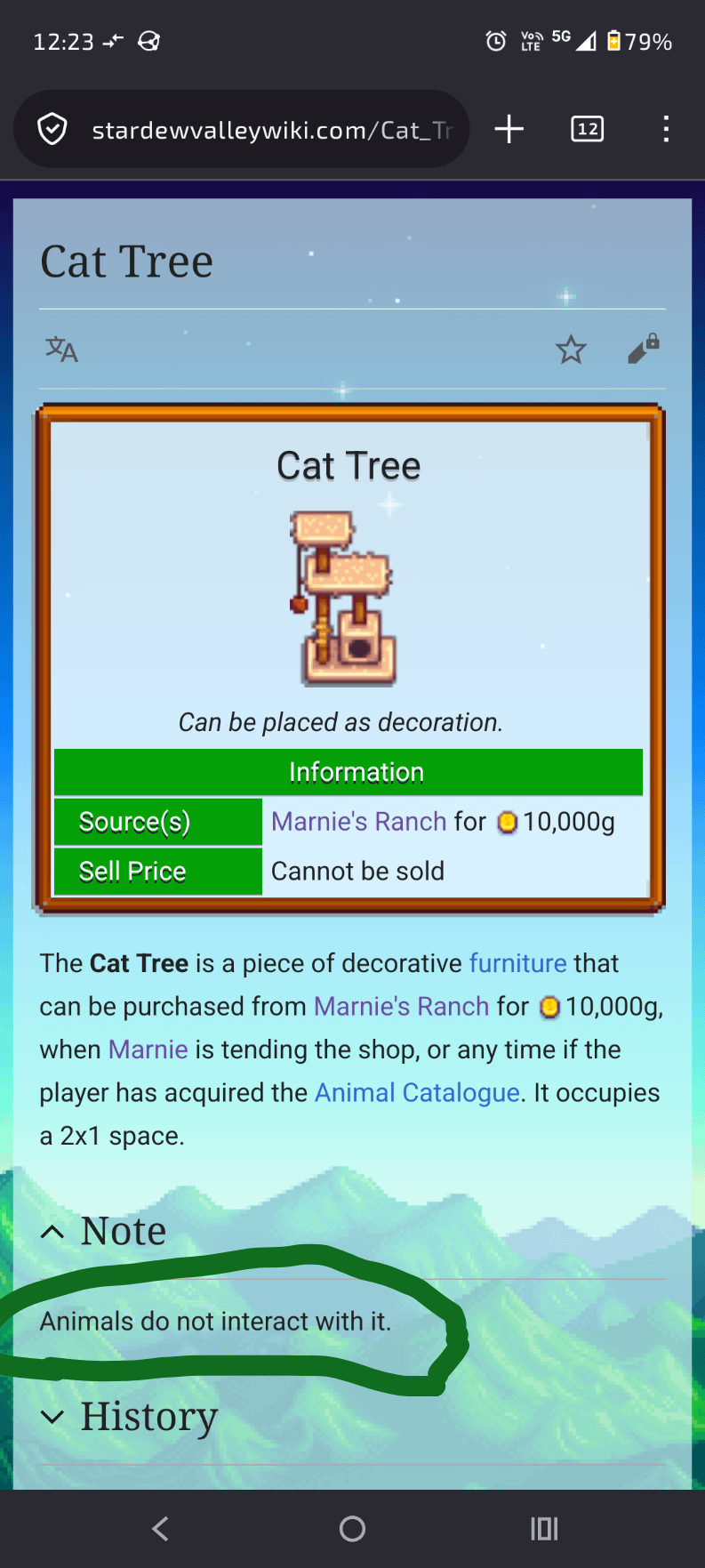Follow the furniture link in the description
705x1568 pixels.
click(x=517, y=963)
